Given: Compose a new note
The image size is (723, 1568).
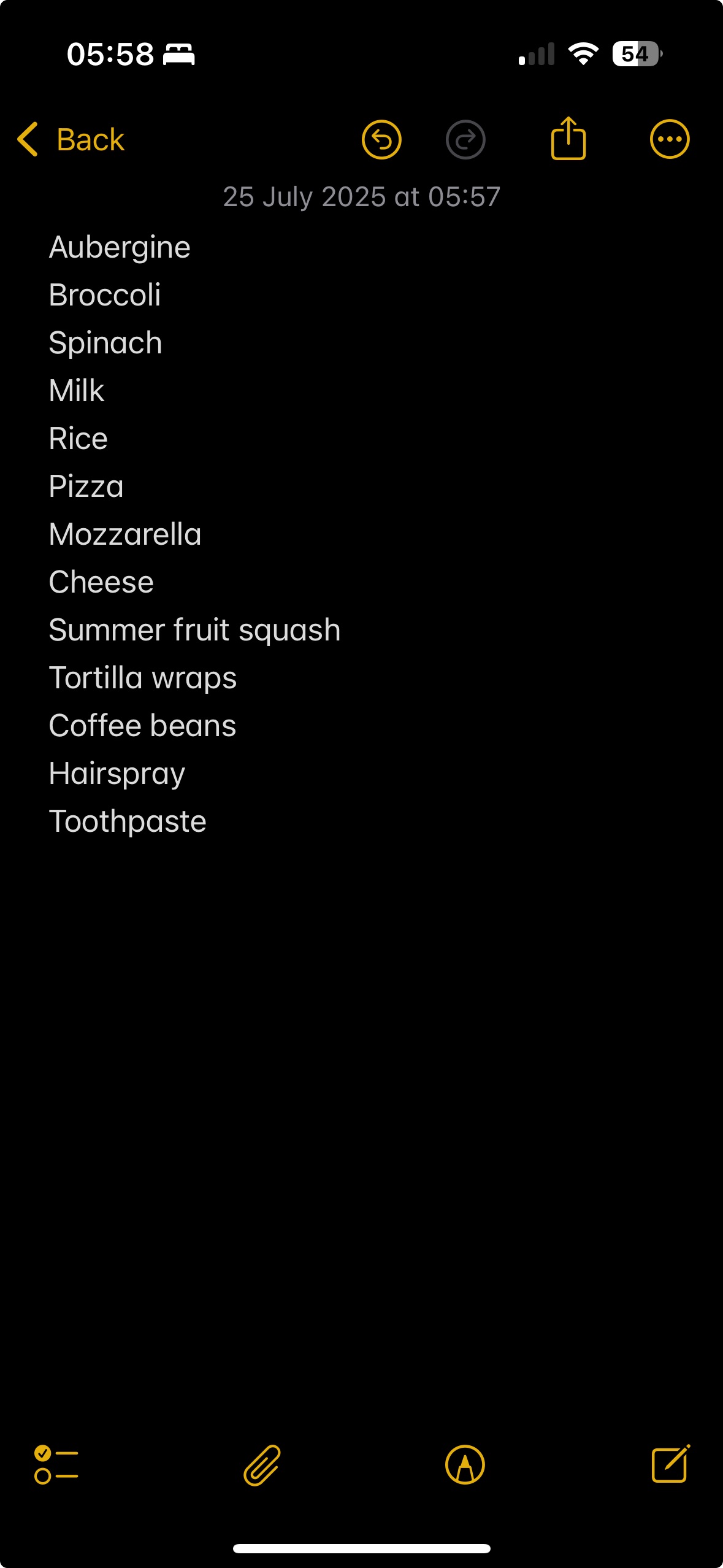Looking at the screenshot, I should [x=670, y=1464].
